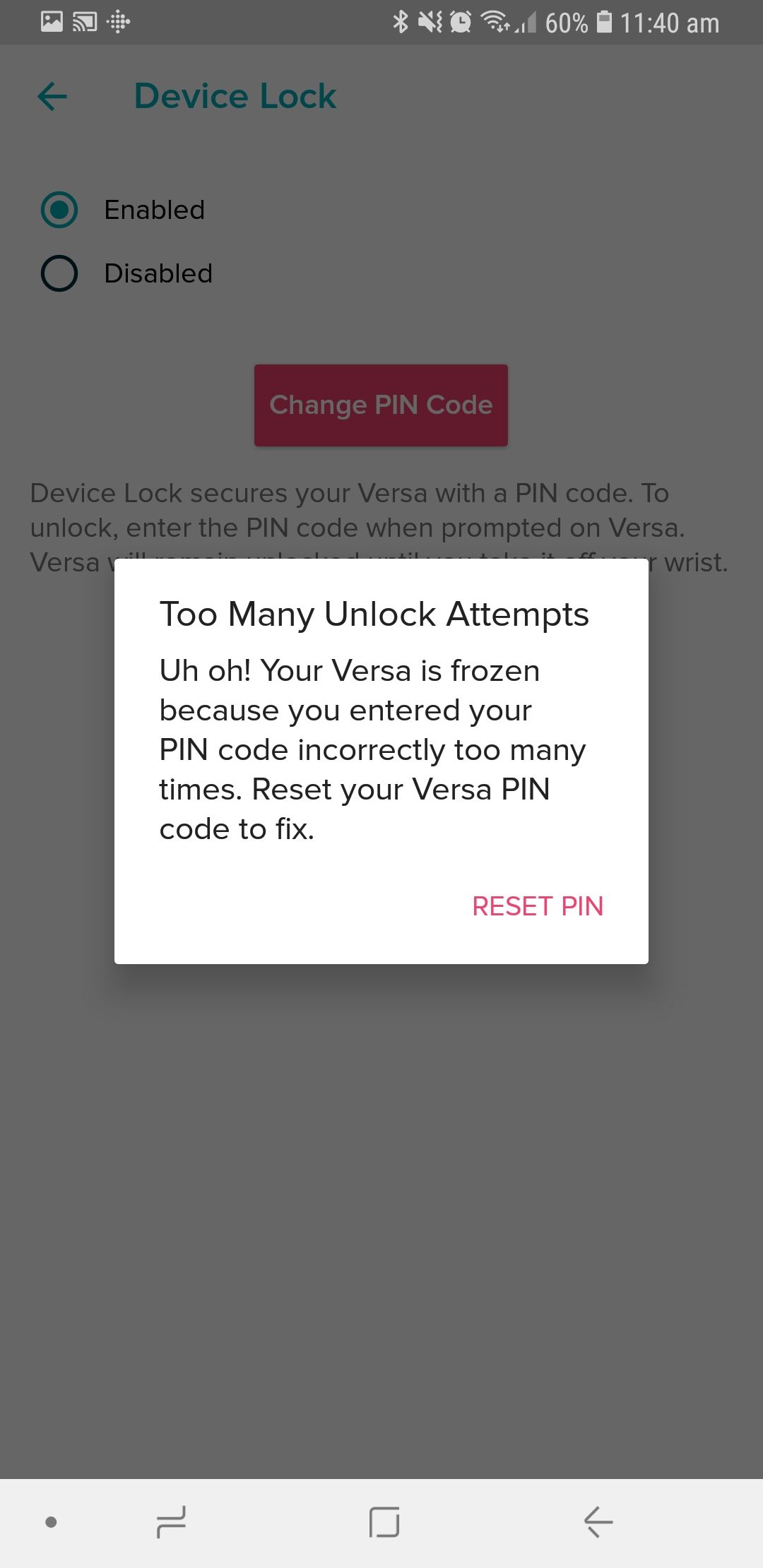Tap RESET PIN in the dialog

click(x=537, y=906)
